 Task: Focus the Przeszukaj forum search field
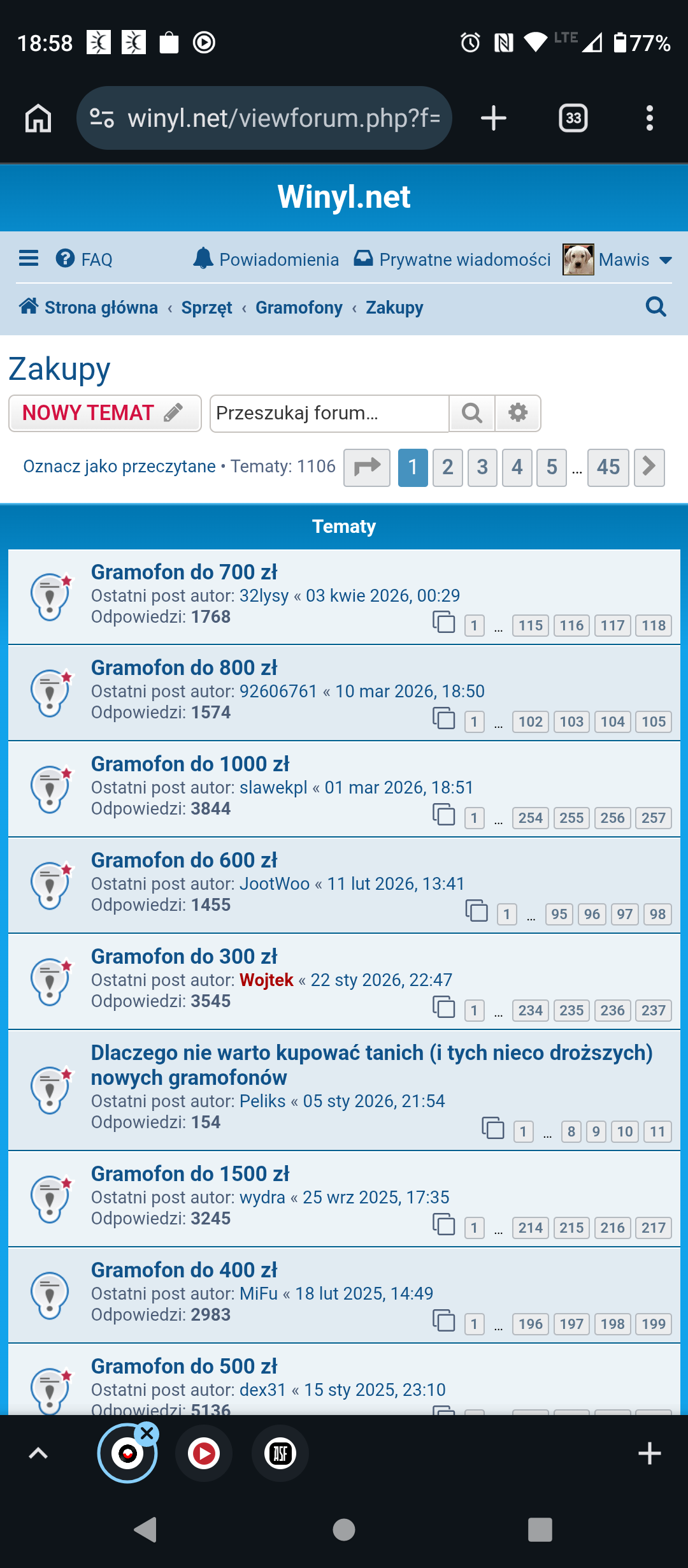(329, 413)
